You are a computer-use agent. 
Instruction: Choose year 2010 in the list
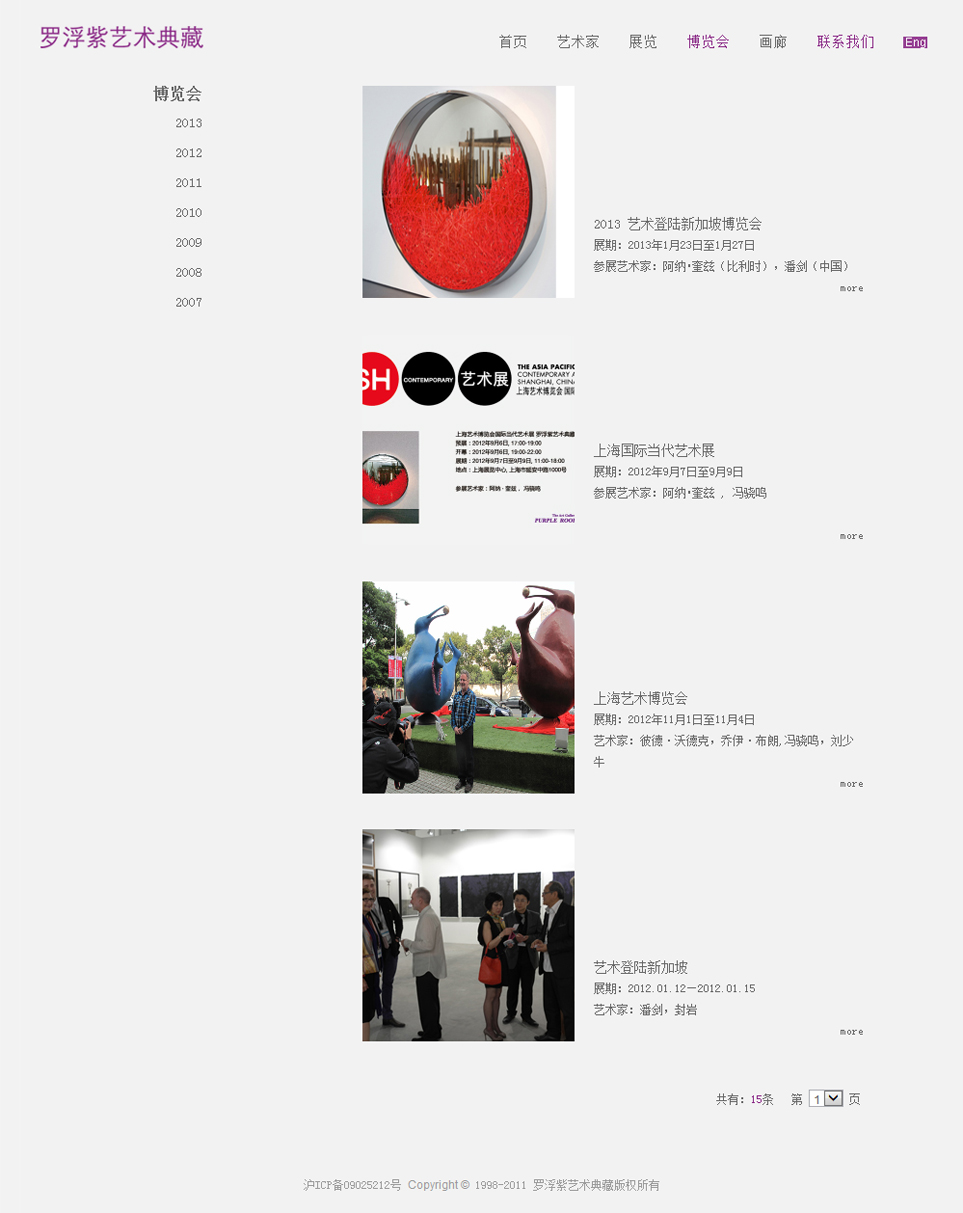188,213
